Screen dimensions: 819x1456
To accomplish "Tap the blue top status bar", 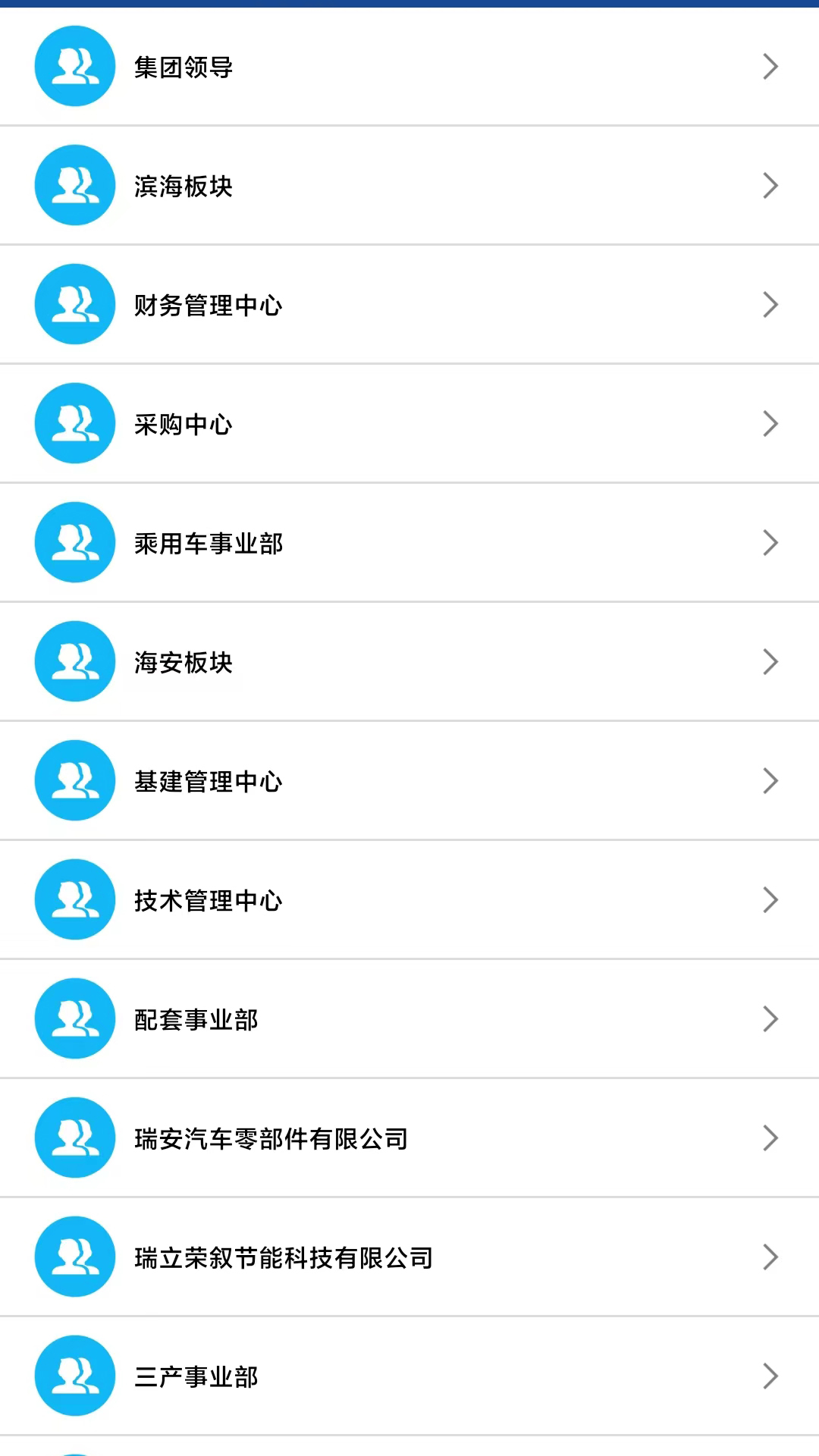I will pos(409,5).
